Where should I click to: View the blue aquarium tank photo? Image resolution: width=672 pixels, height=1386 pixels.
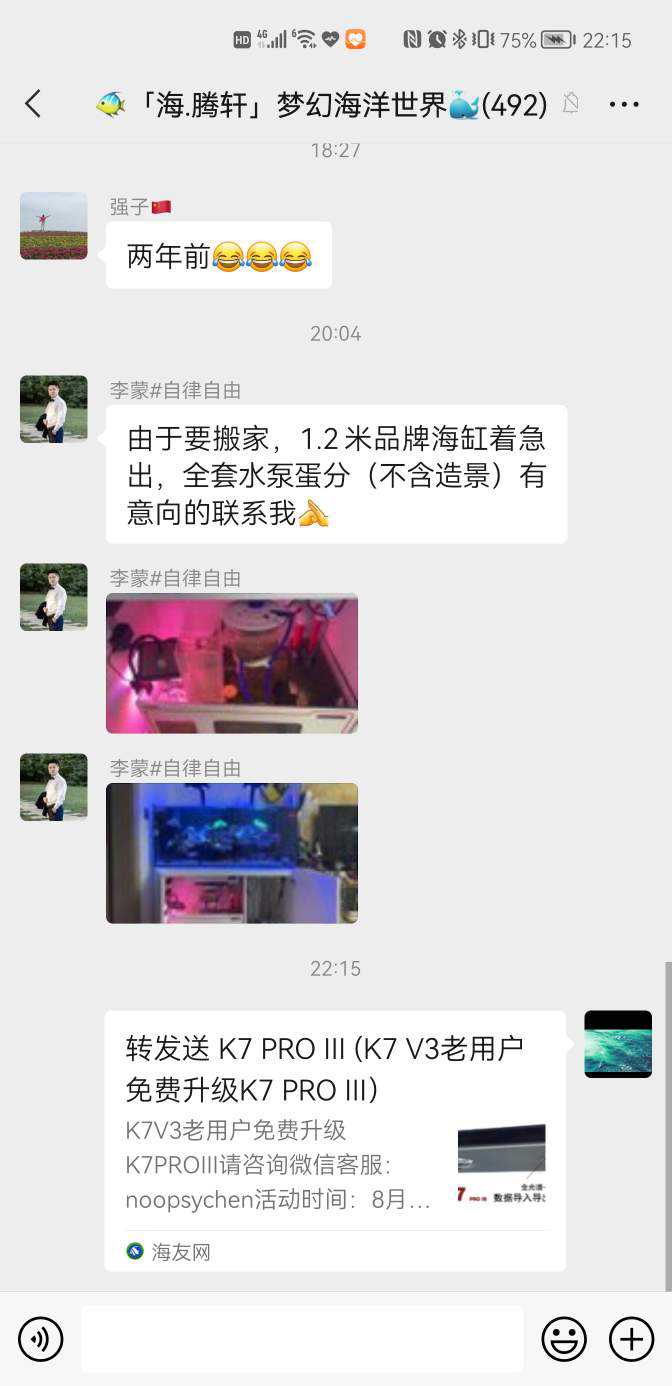(x=232, y=853)
